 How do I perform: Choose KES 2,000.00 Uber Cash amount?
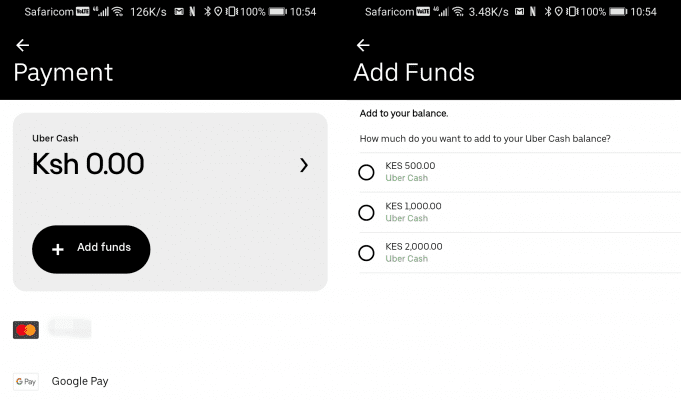(x=366, y=252)
